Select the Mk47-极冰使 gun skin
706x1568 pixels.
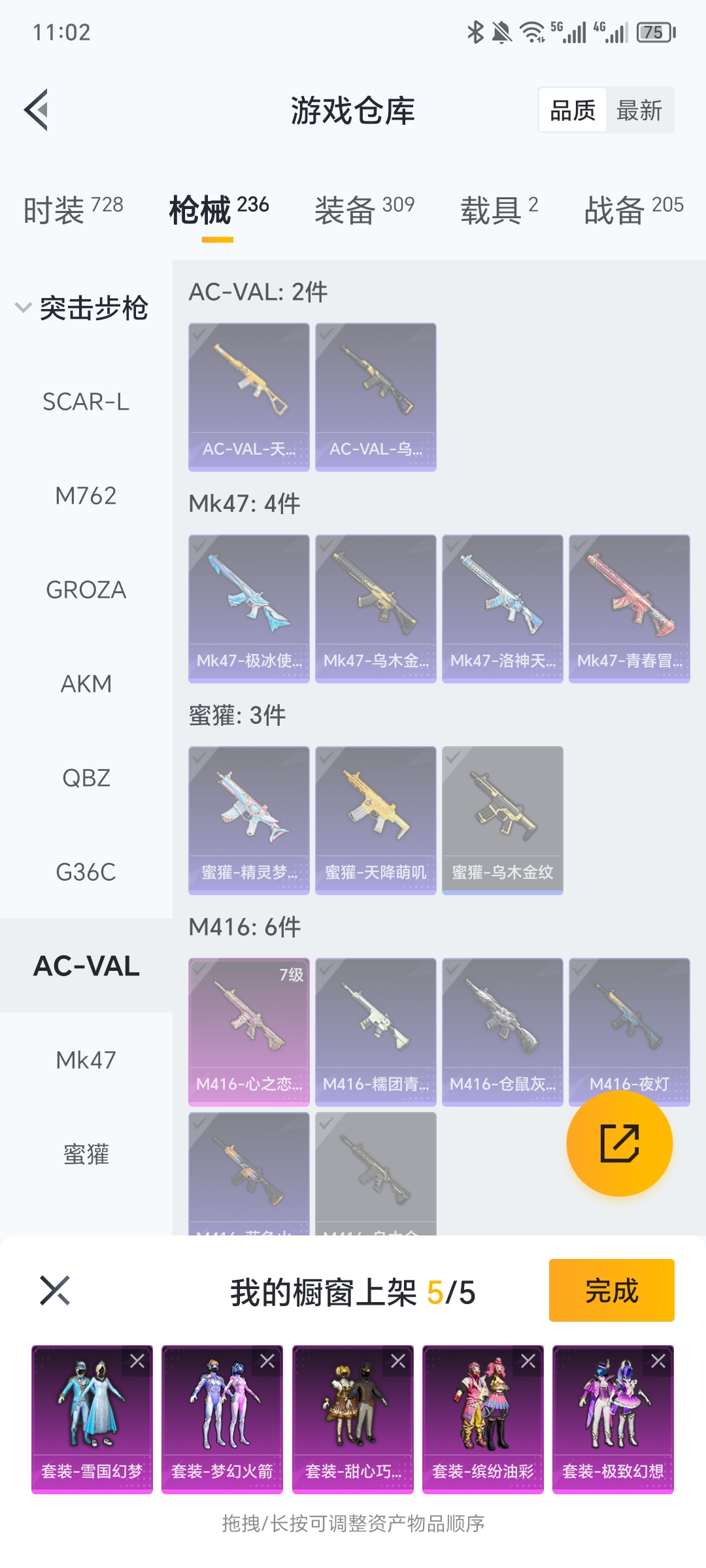[x=248, y=608]
